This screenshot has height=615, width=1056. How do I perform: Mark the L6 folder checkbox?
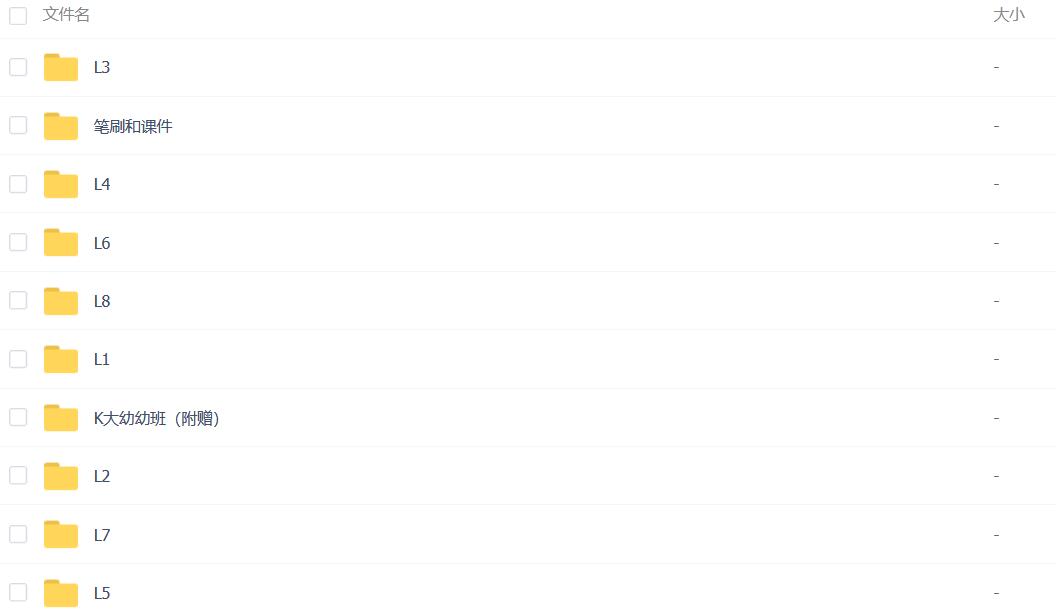[18, 242]
